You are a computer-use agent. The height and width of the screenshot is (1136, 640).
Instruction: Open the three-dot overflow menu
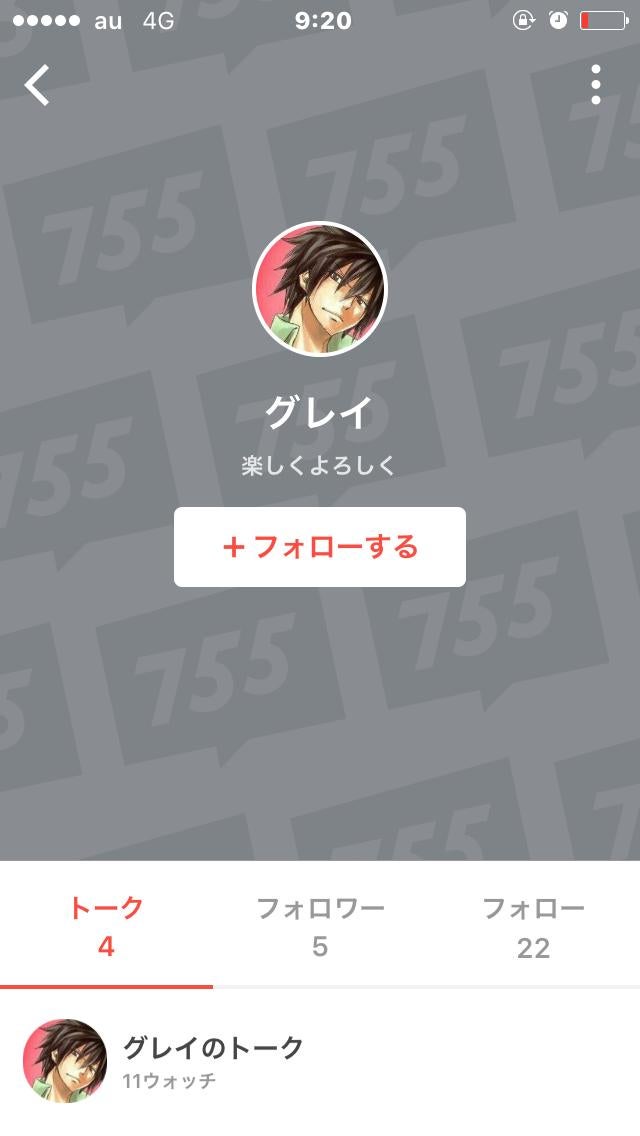(596, 85)
